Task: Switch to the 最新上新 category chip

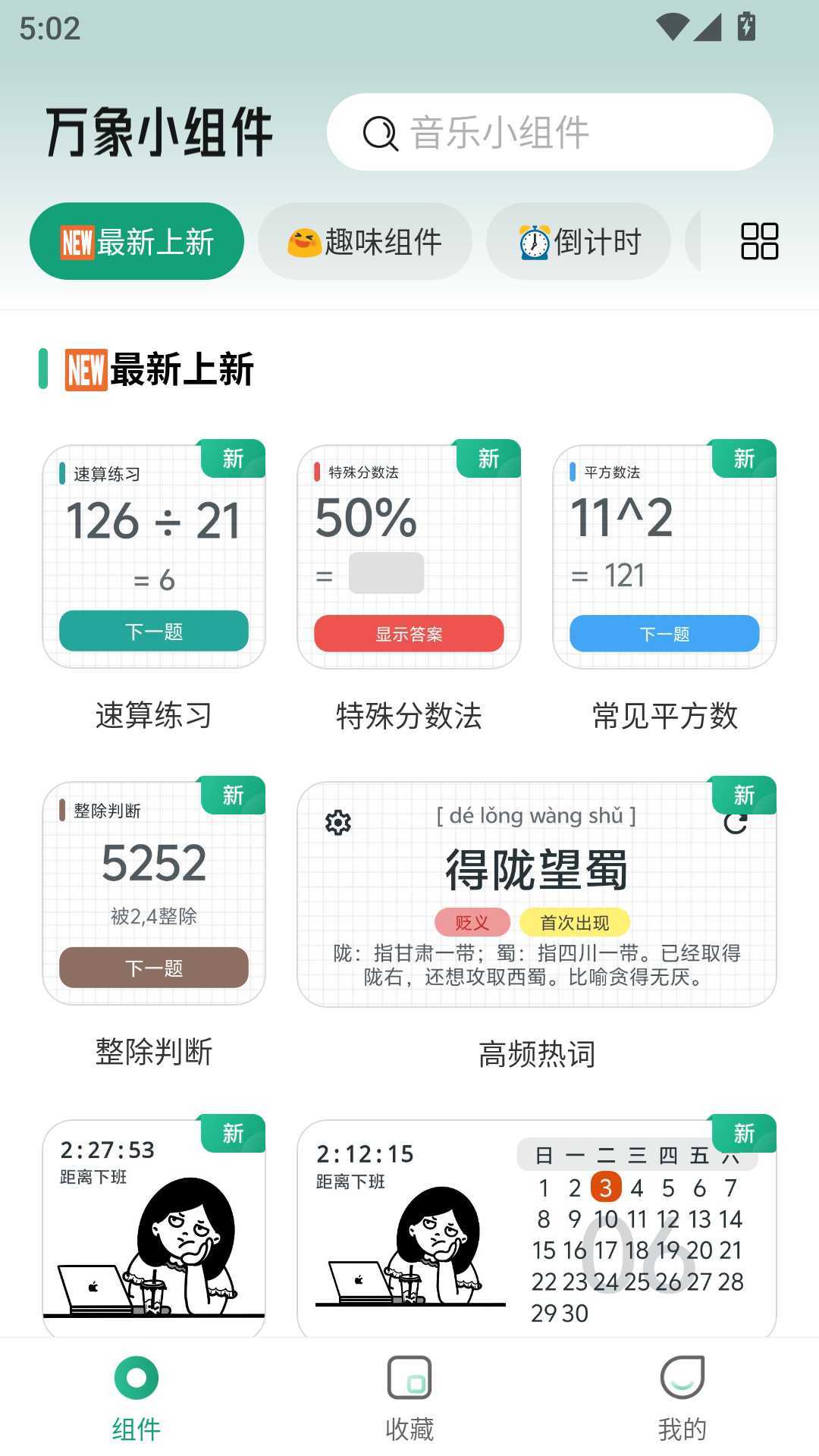Action: point(136,240)
